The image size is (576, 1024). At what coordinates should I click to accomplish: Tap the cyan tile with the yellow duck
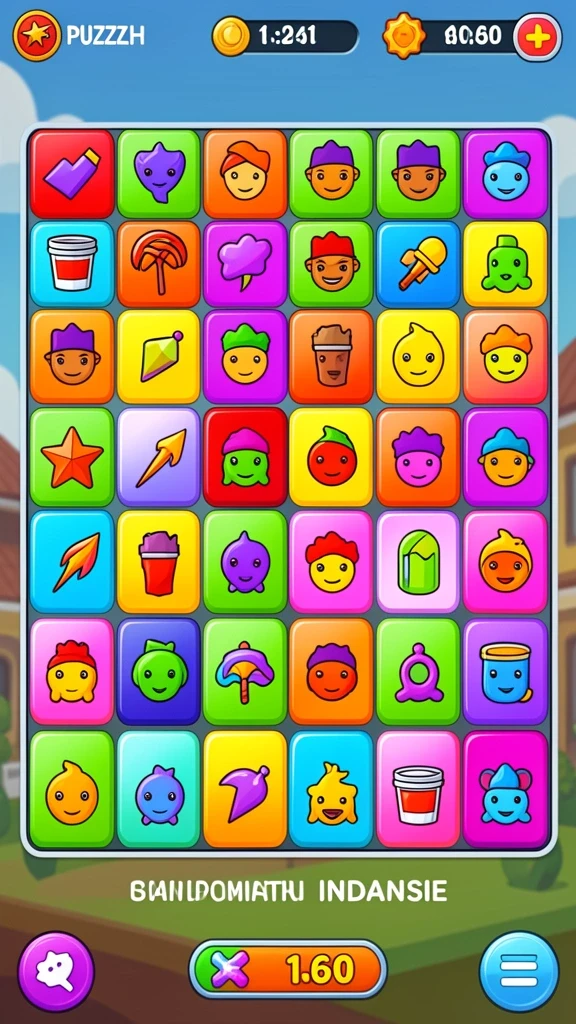click(x=331, y=789)
